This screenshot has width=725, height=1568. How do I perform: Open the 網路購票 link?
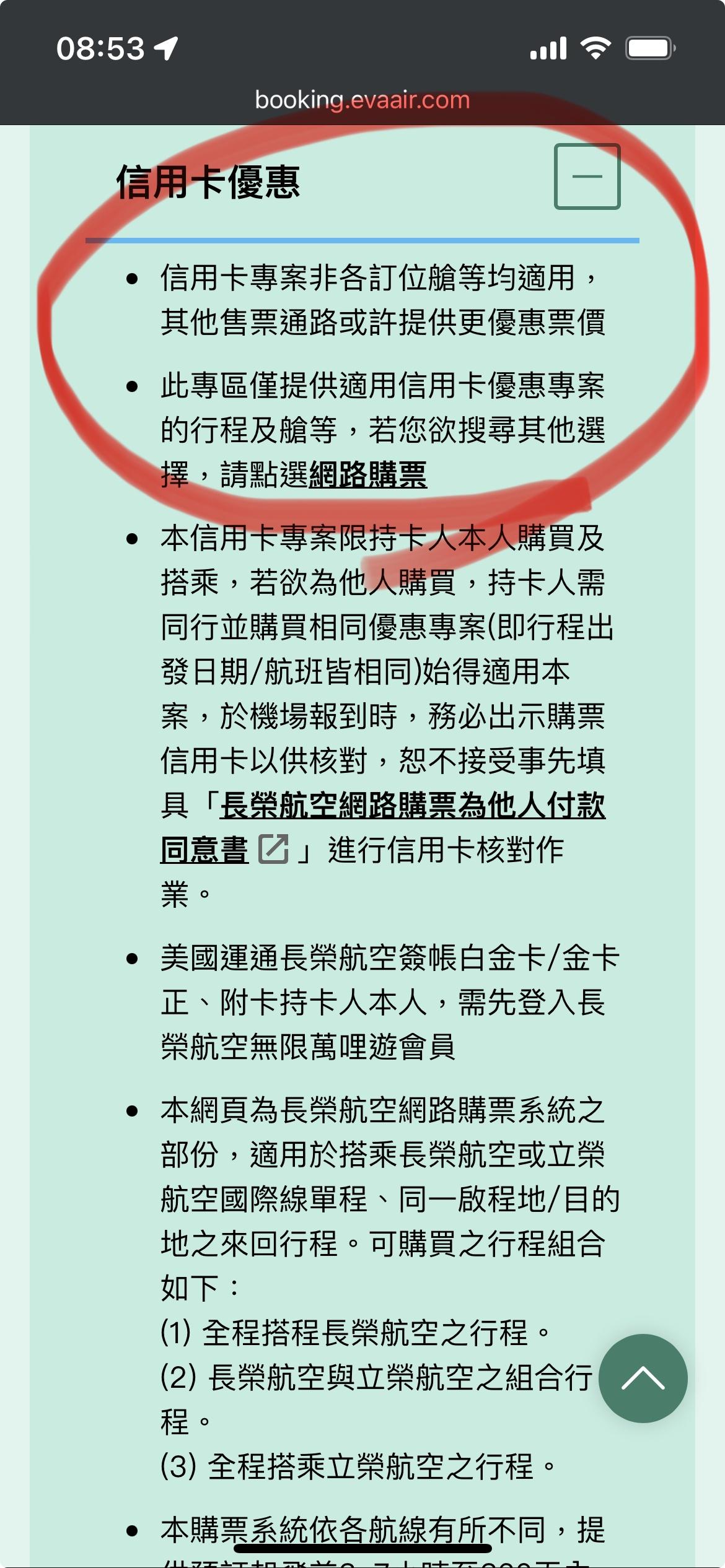[x=367, y=475]
